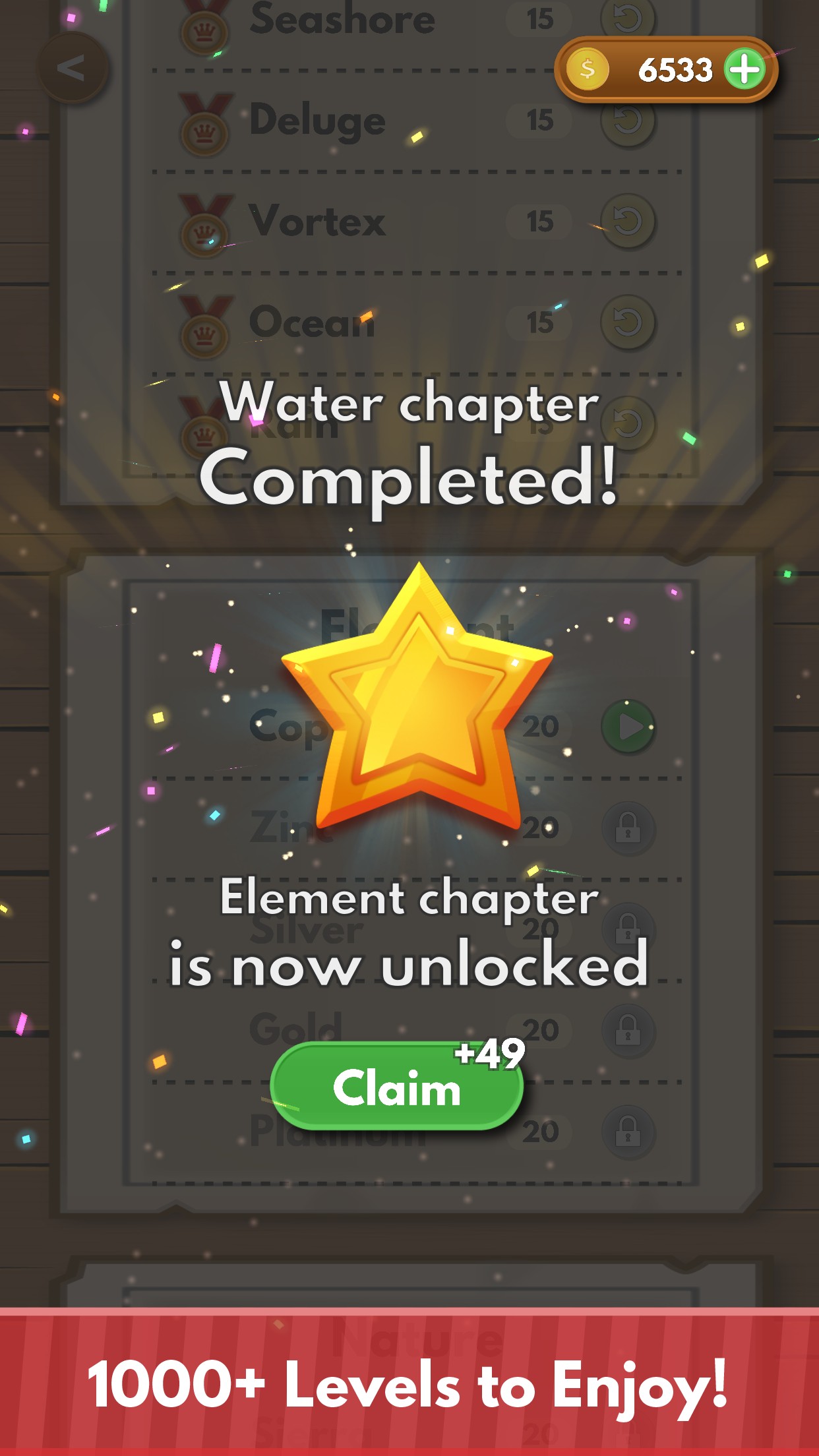Add more coins with the plus button
819x1456 pixels.
[x=744, y=69]
